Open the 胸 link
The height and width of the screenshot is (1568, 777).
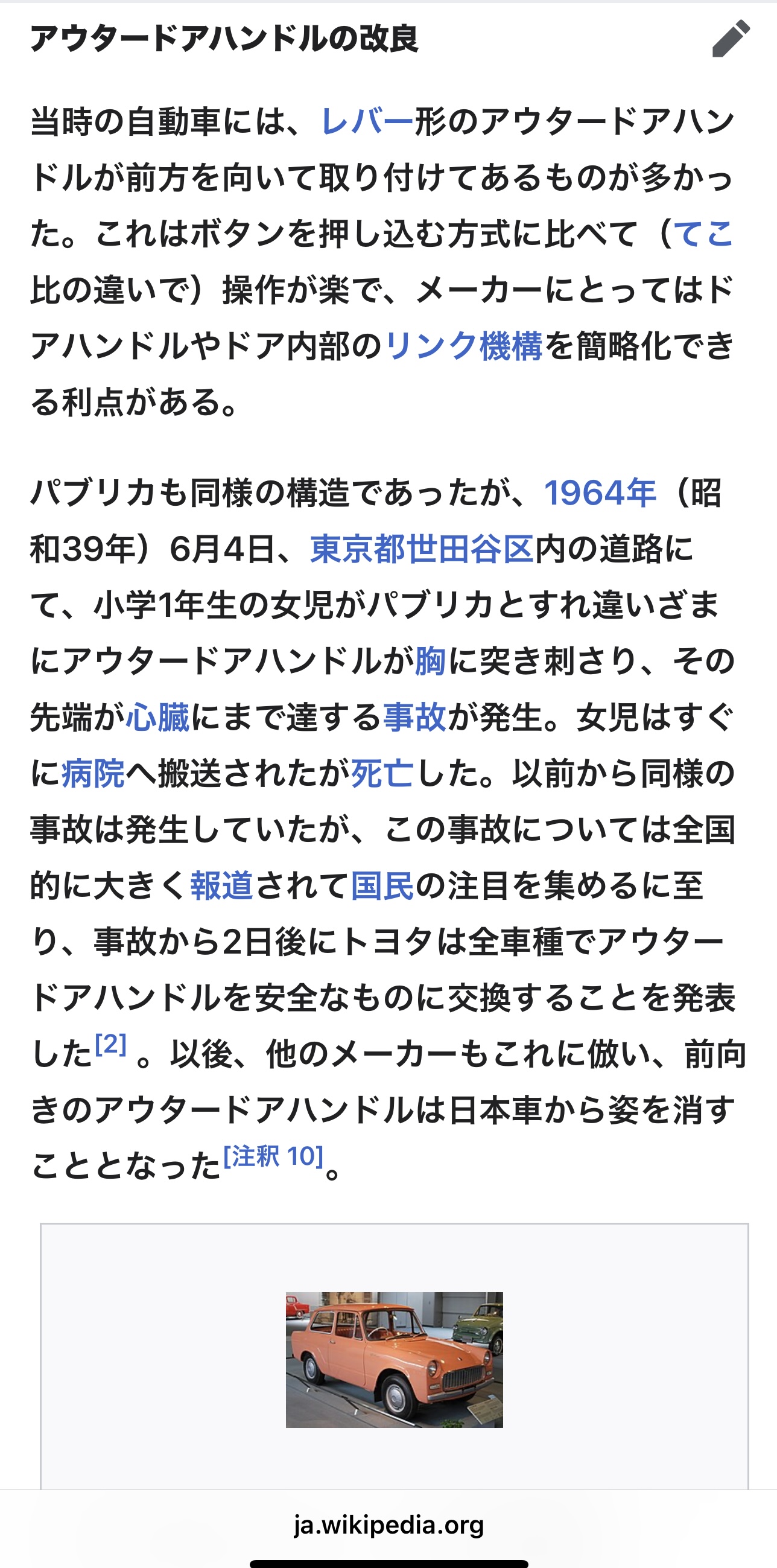click(x=430, y=661)
